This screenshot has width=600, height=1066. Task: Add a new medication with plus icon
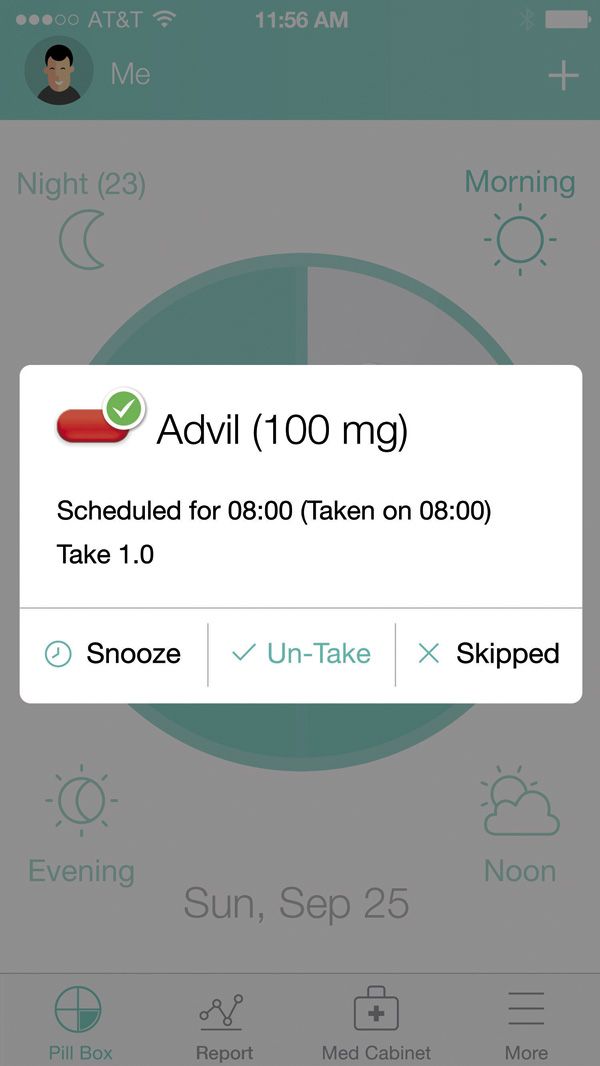point(563,75)
